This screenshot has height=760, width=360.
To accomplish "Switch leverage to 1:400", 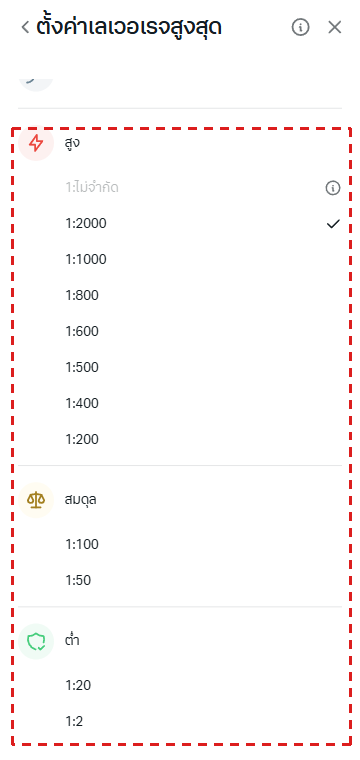I will point(180,403).
